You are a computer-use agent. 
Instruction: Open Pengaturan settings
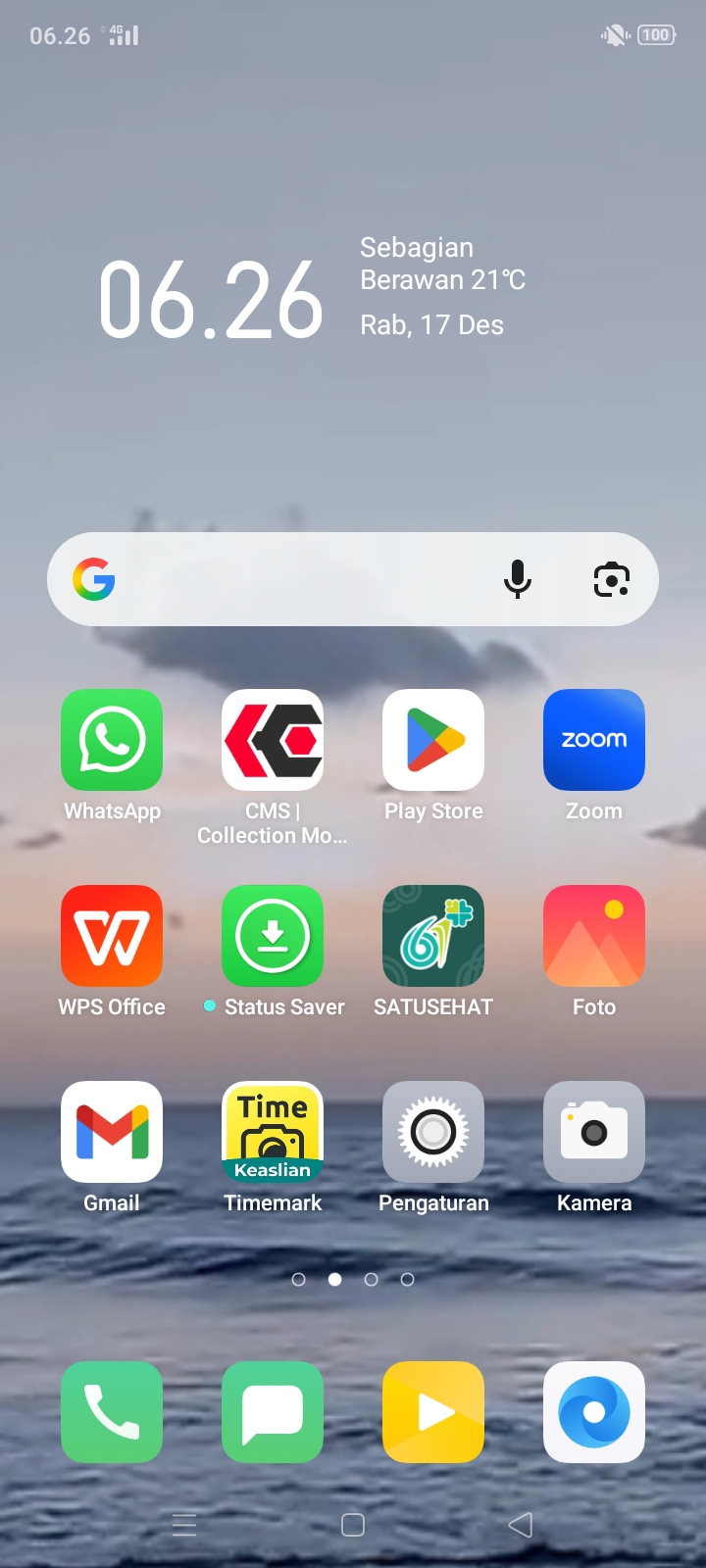pos(433,1132)
